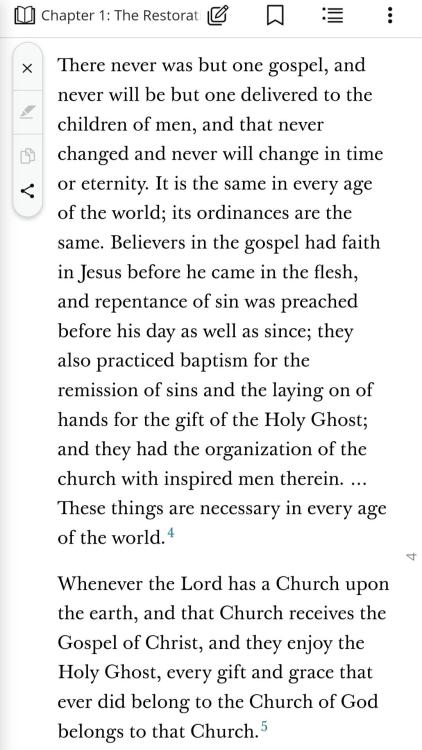Close the side annotation toolbar

click(27, 68)
